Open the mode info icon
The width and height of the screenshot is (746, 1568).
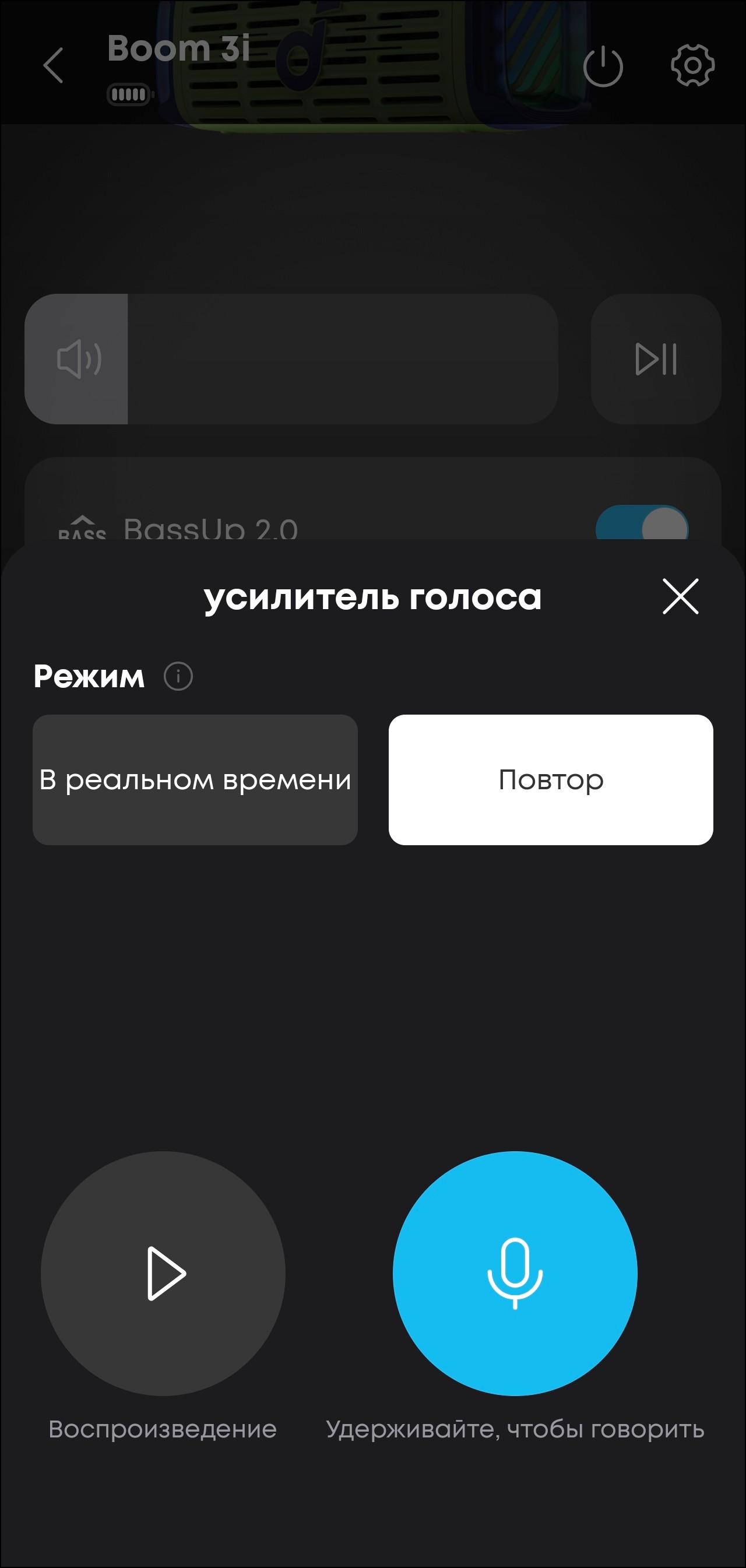(x=178, y=676)
